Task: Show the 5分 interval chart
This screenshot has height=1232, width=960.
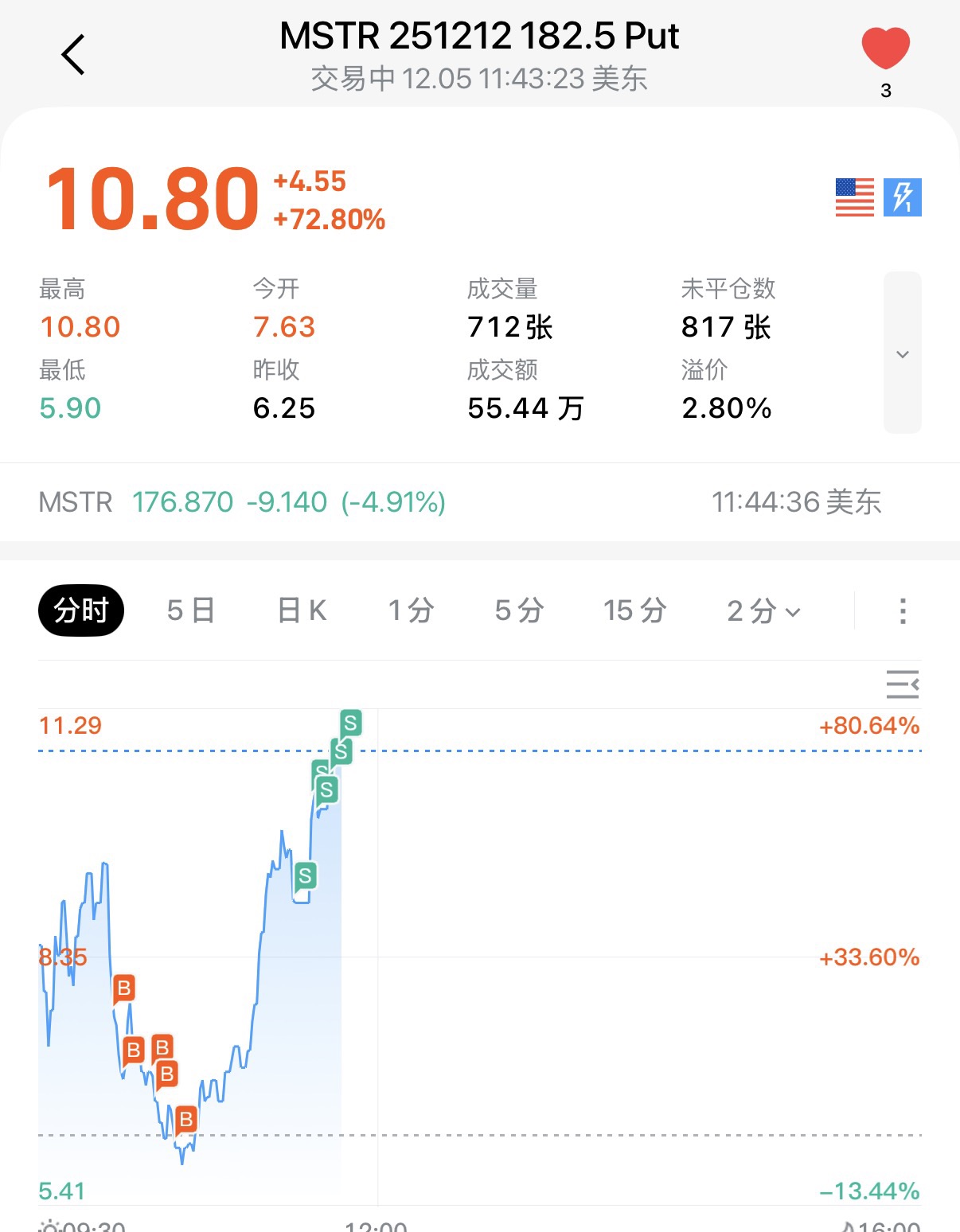Action: tap(519, 610)
